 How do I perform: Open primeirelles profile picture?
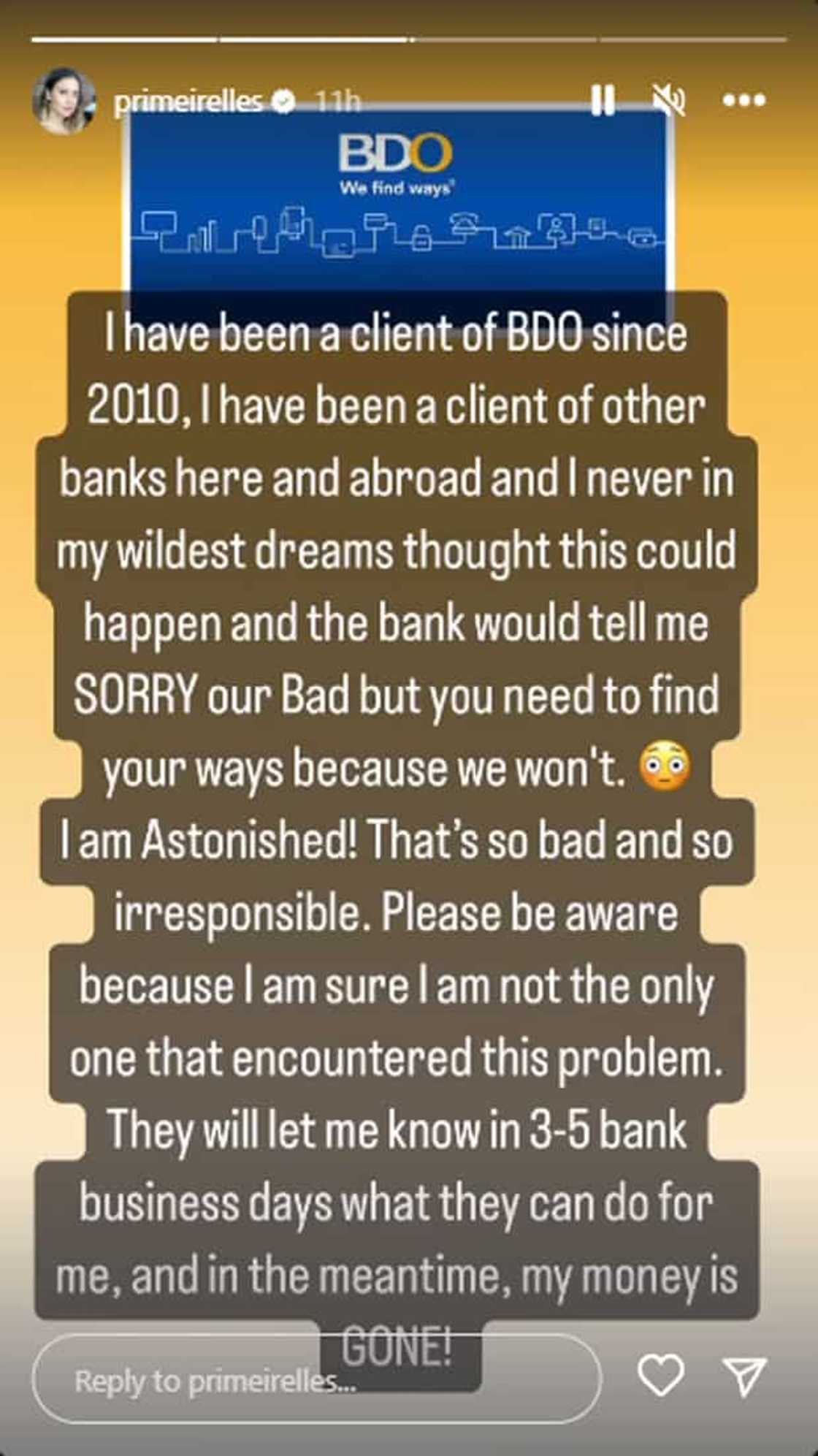click(x=64, y=102)
